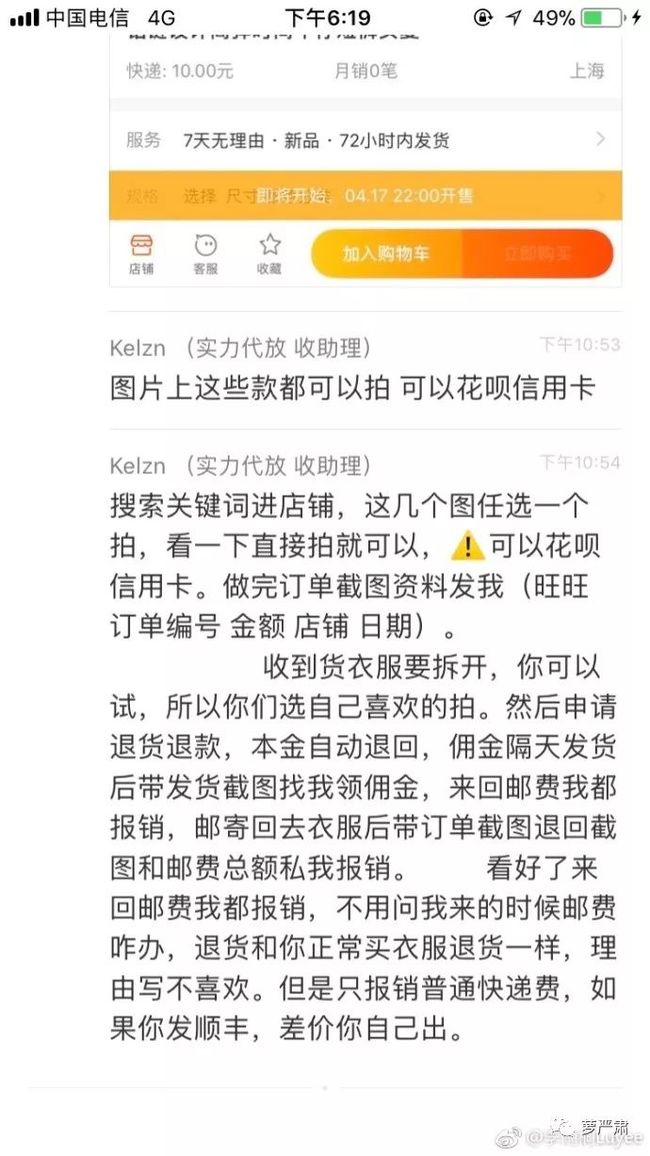Viewport: 650px width, 1156px height.
Task: Open the shared product page screenshot image
Action: (366, 161)
